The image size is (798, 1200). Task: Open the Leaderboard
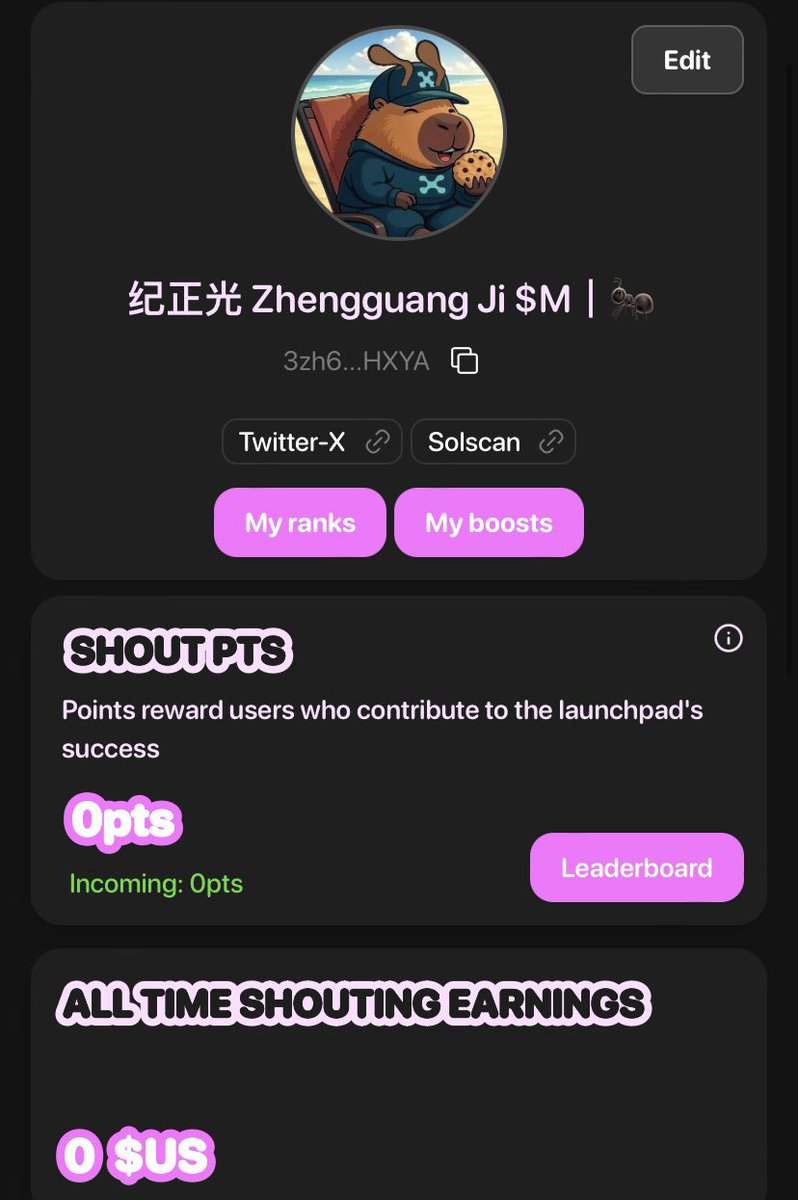(636, 867)
